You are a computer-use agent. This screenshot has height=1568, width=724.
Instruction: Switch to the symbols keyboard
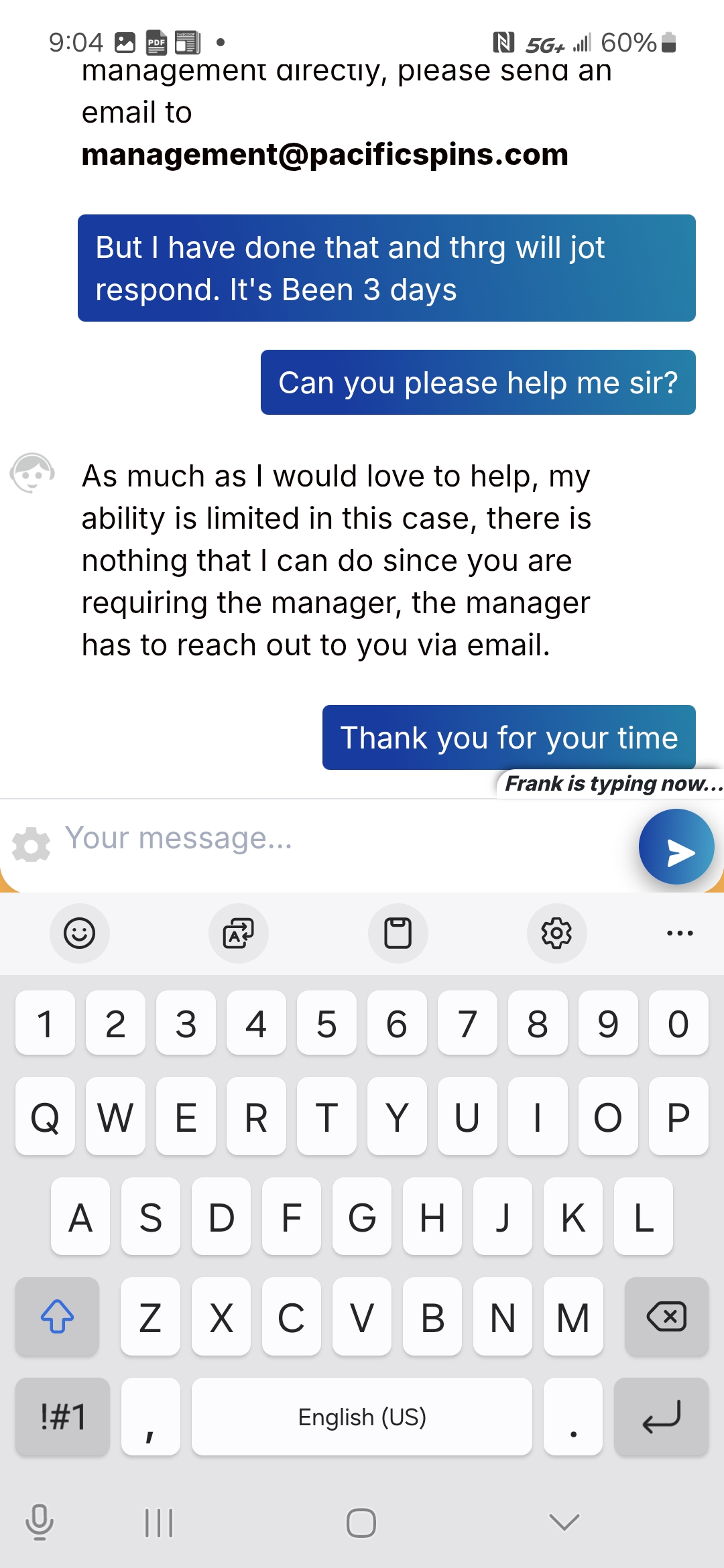click(x=62, y=1417)
